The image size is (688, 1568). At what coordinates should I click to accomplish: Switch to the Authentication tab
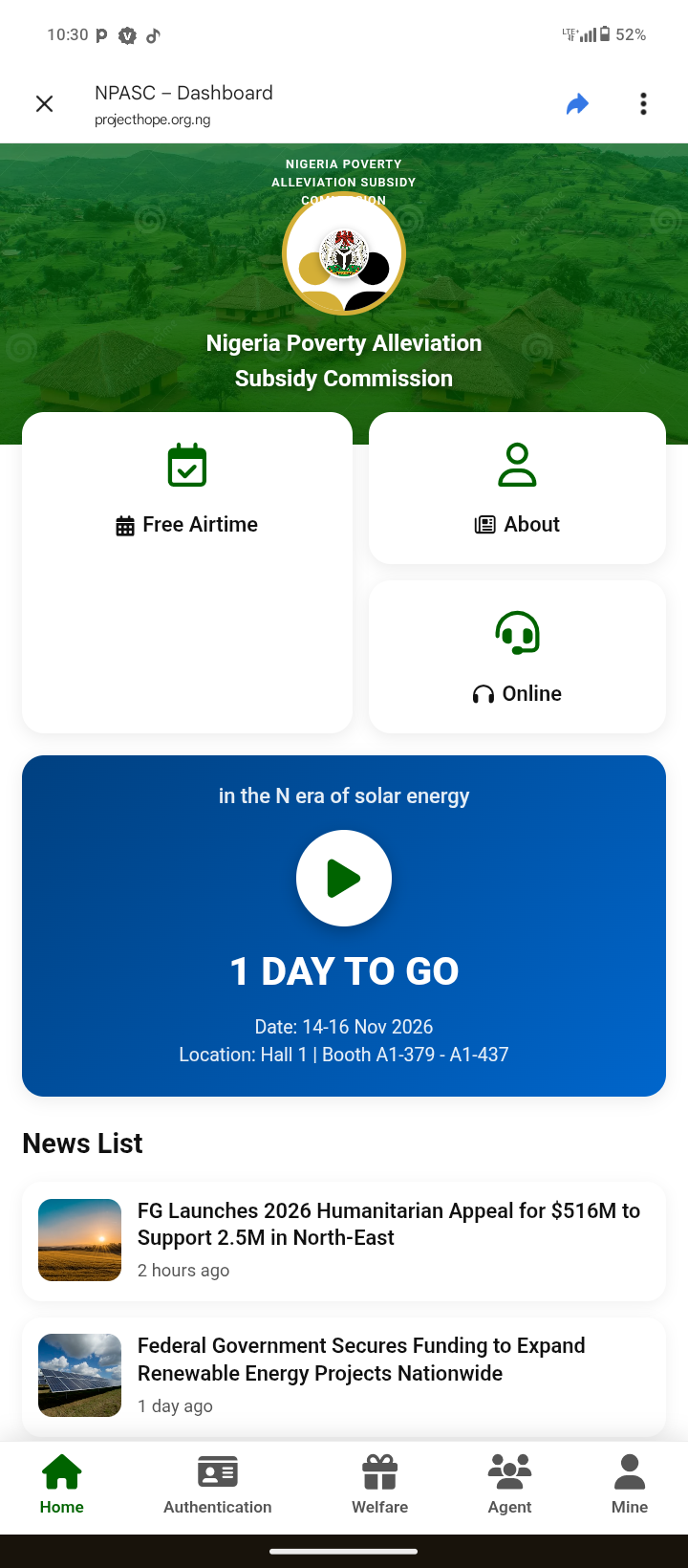coord(218,1485)
